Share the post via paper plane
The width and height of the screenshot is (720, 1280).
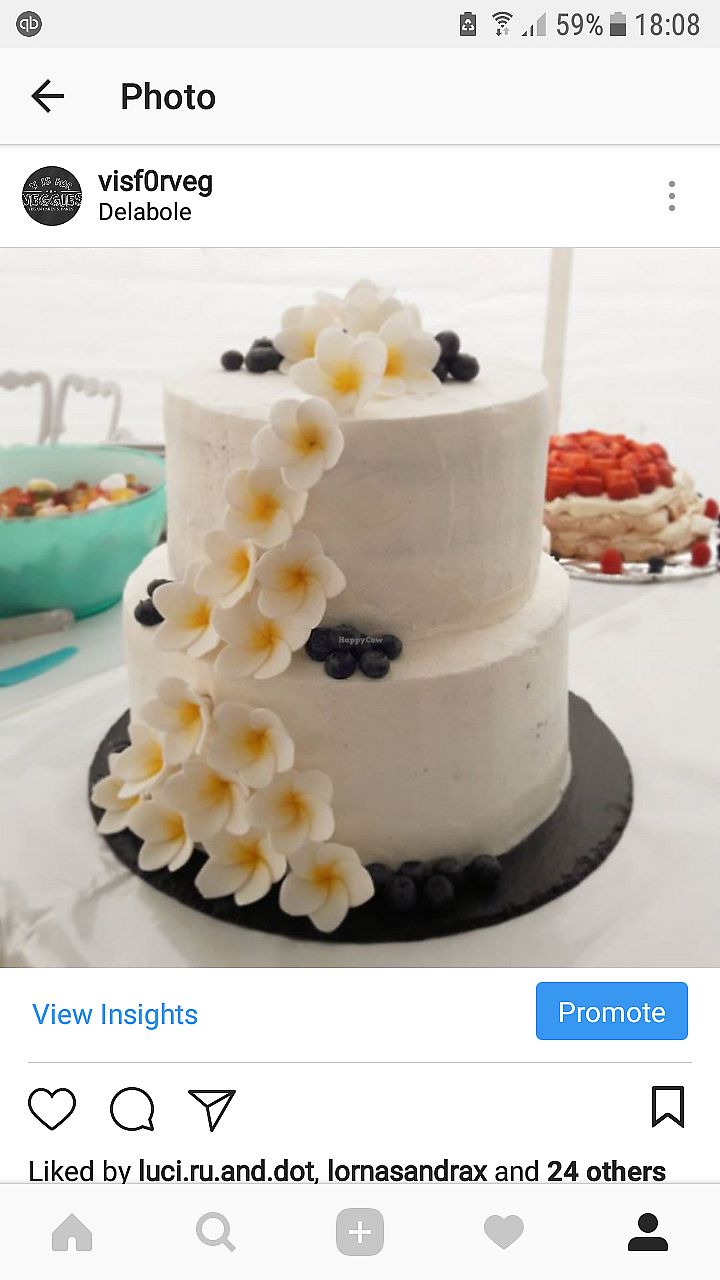pyautogui.click(x=212, y=1109)
